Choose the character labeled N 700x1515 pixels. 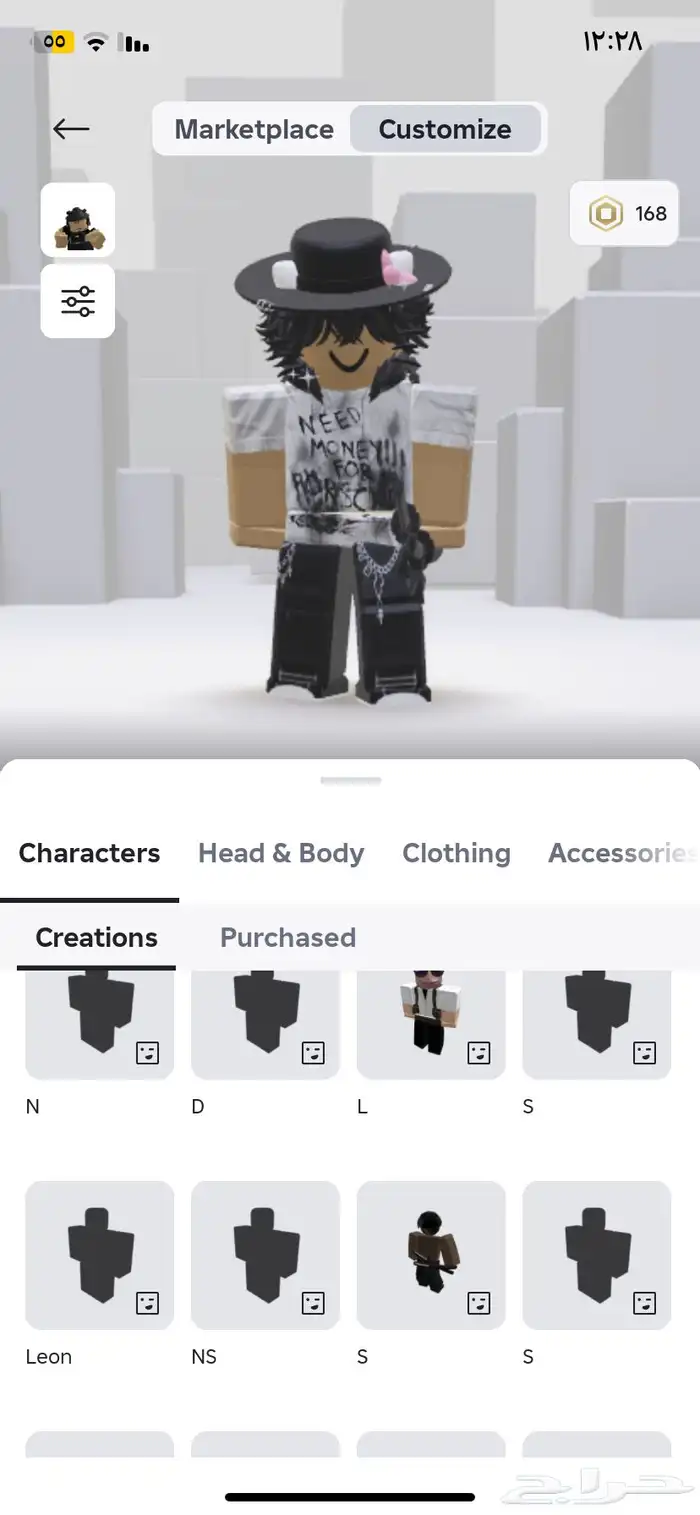coord(99,1025)
